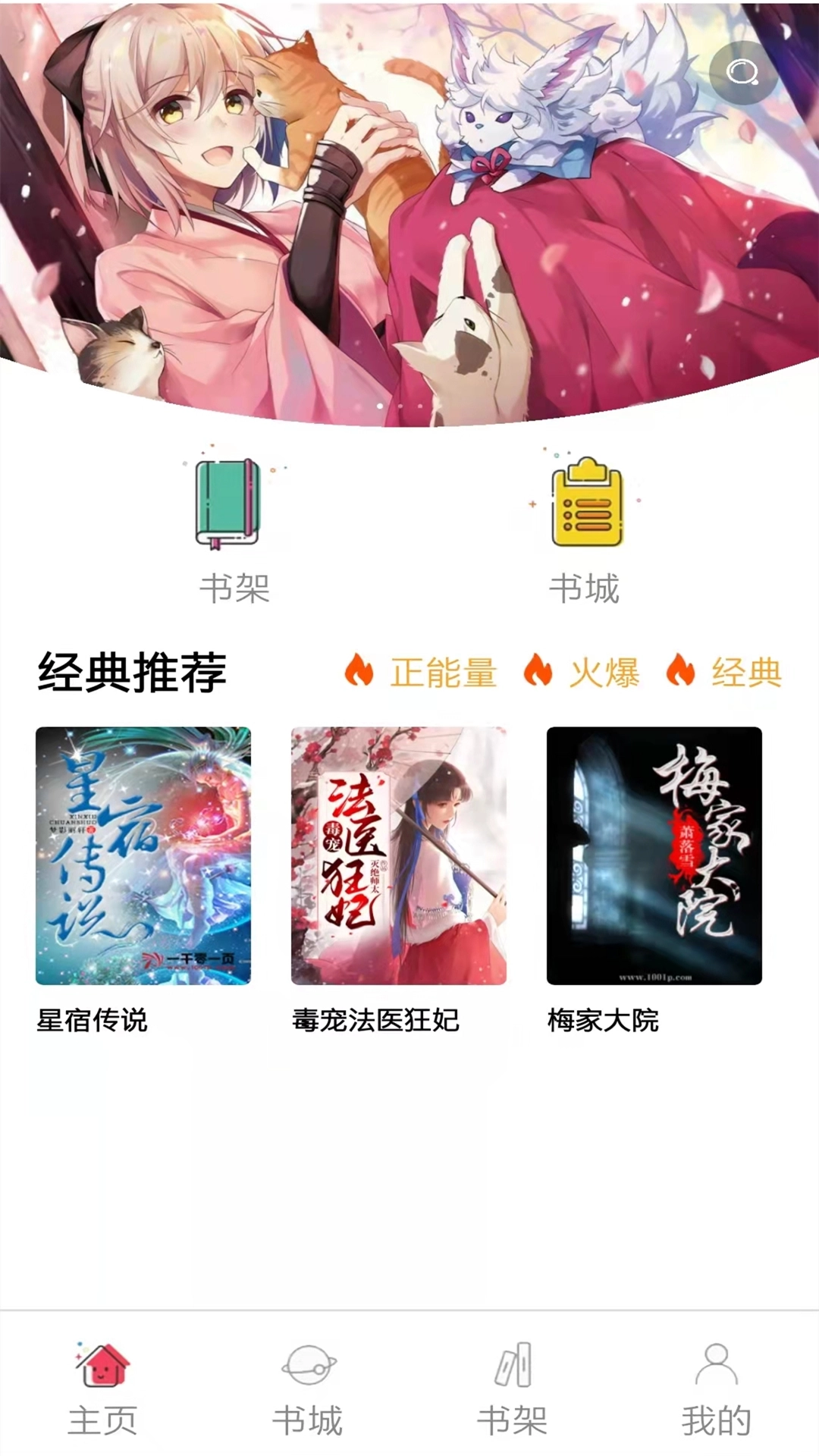Viewport: 819px width, 1456px height.
Task: Open the 毒宠法医狂妃 title text
Action: 376,1021
